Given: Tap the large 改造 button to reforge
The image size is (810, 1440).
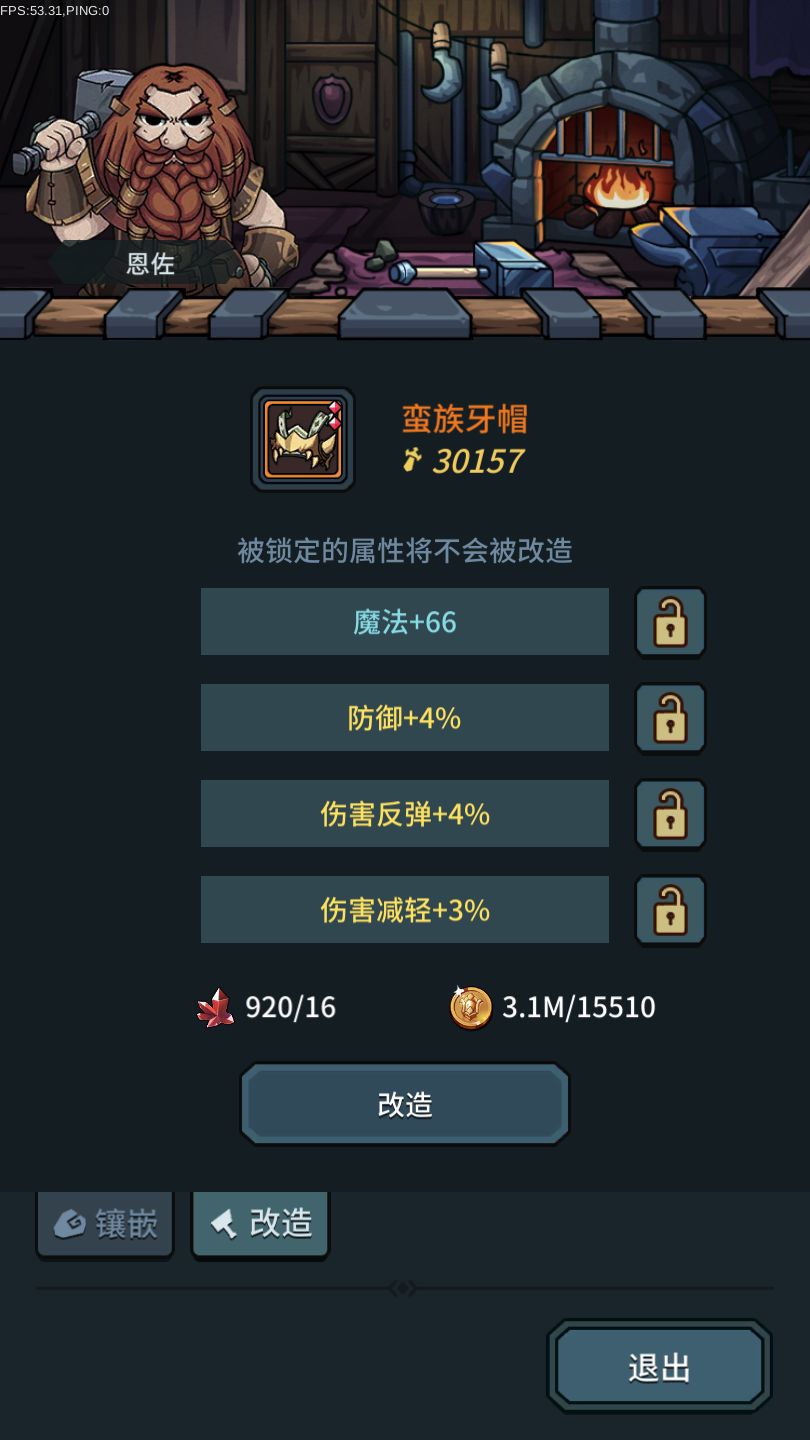Looking at the screenshot, I should coord(405,1104).
